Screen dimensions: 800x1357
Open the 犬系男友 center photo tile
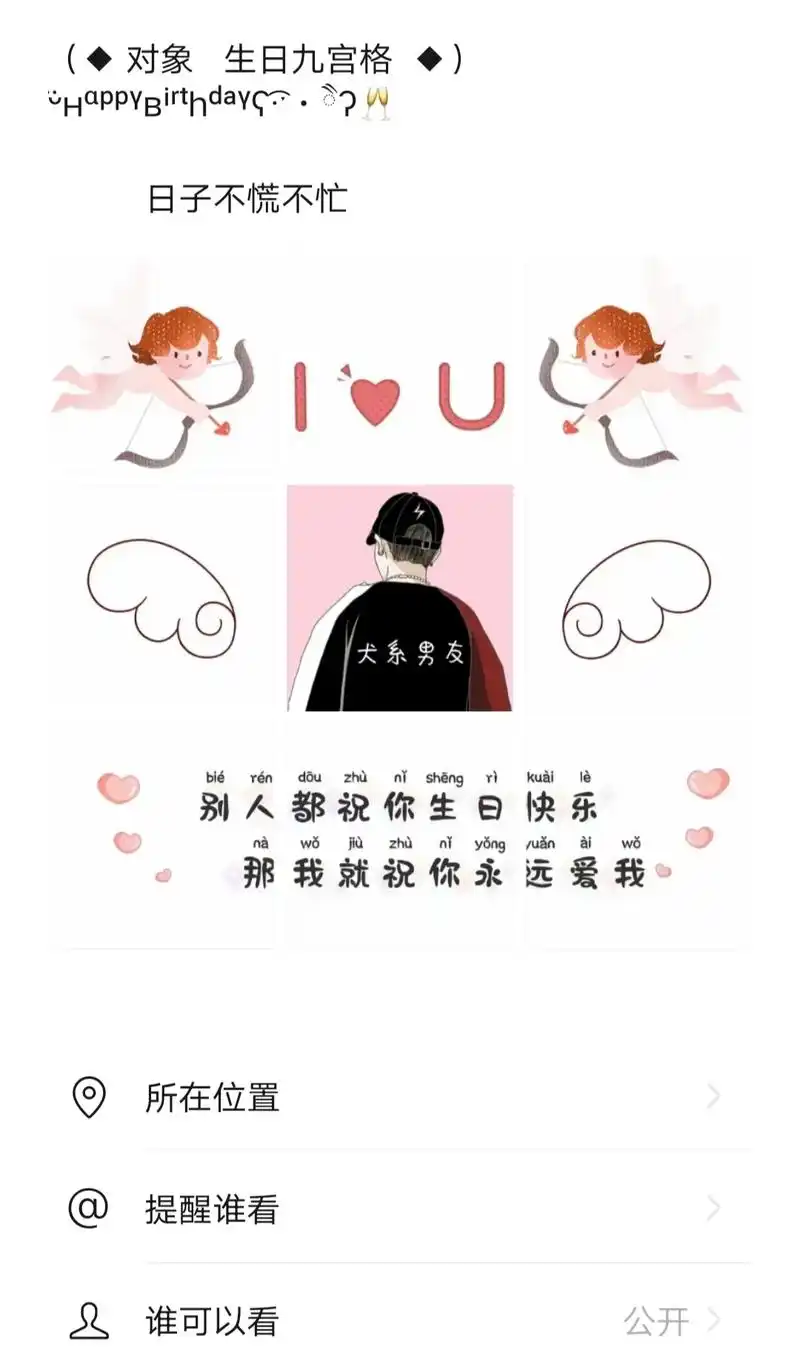[x=400, y=598]
